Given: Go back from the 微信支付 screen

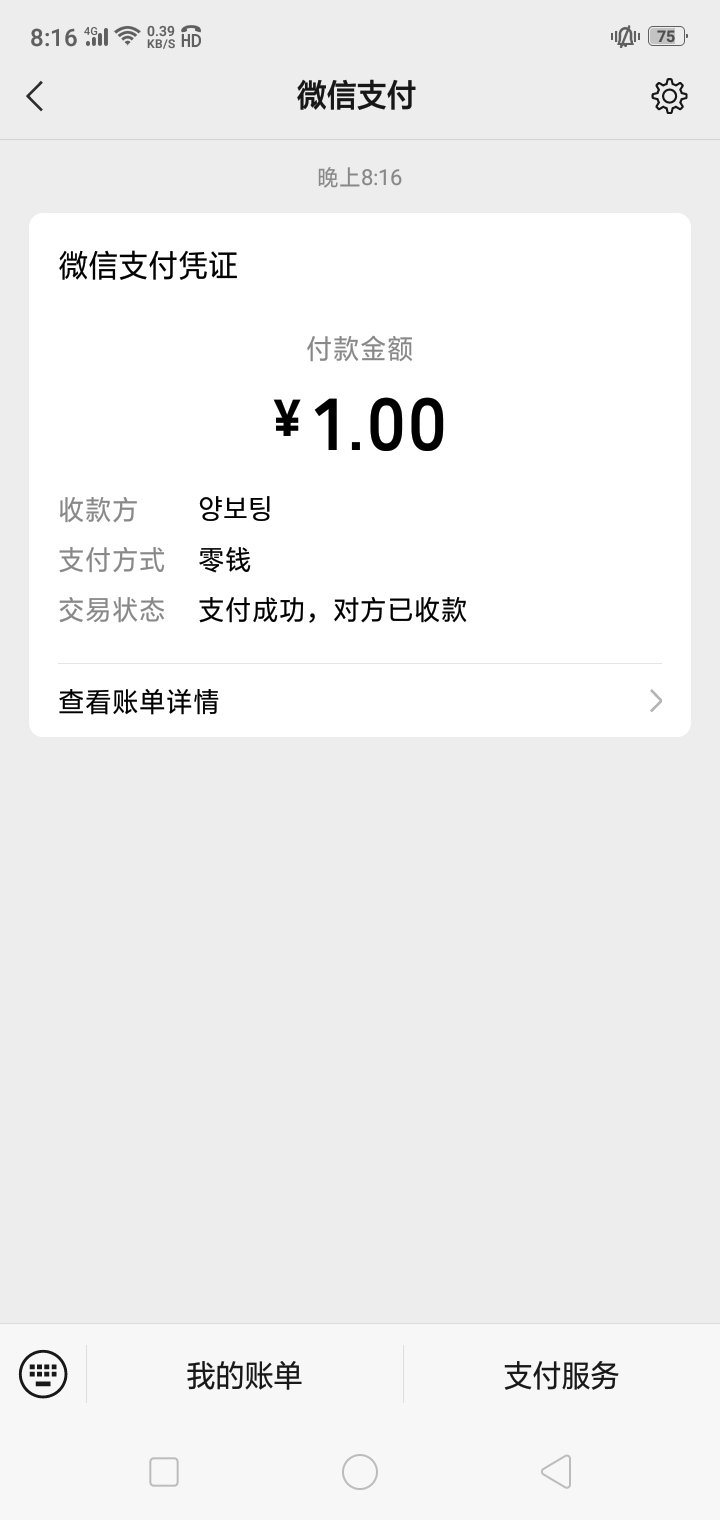Looking at the screenshot, I should pyautogui.click(x=36, y=96).
